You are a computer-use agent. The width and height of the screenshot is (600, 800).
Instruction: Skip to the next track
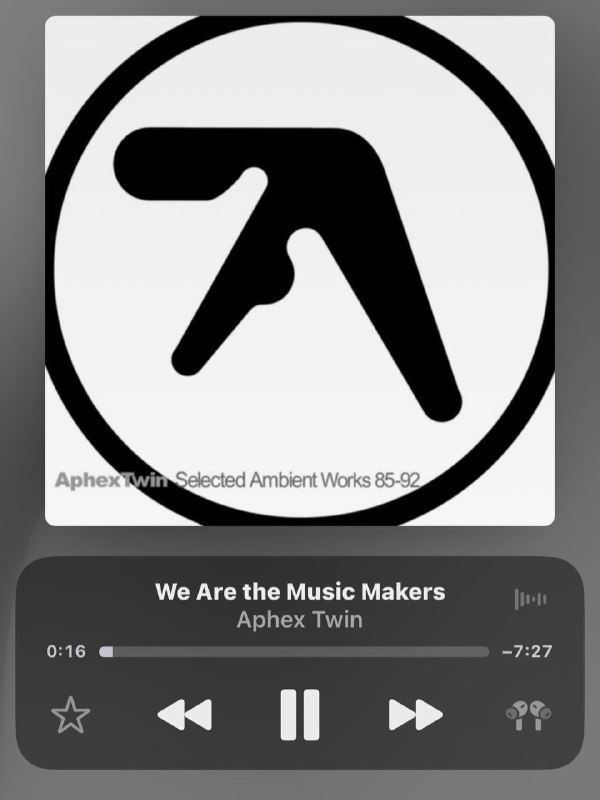(x=415, y=714)
